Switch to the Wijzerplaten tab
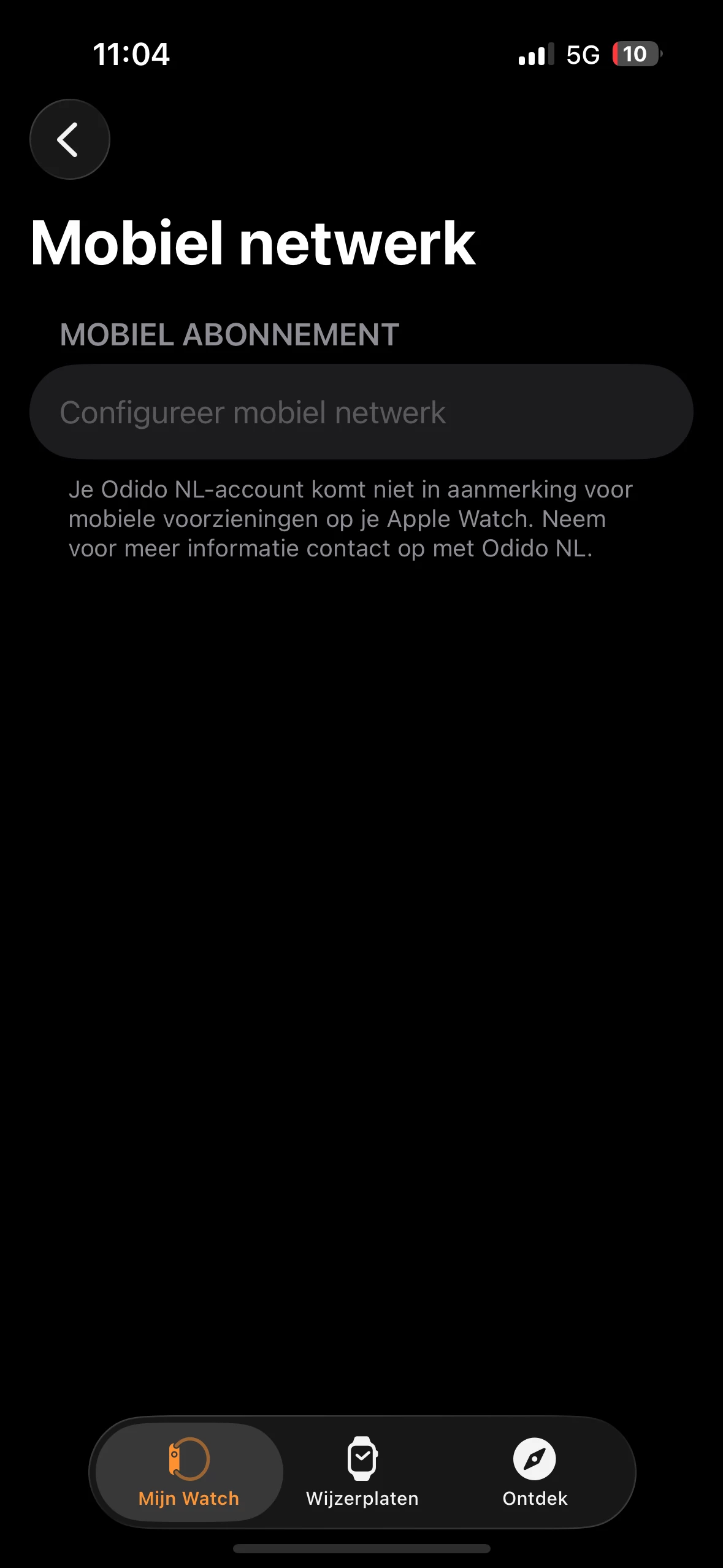This screenshot has height=1568, width=723. point(362,1471)
